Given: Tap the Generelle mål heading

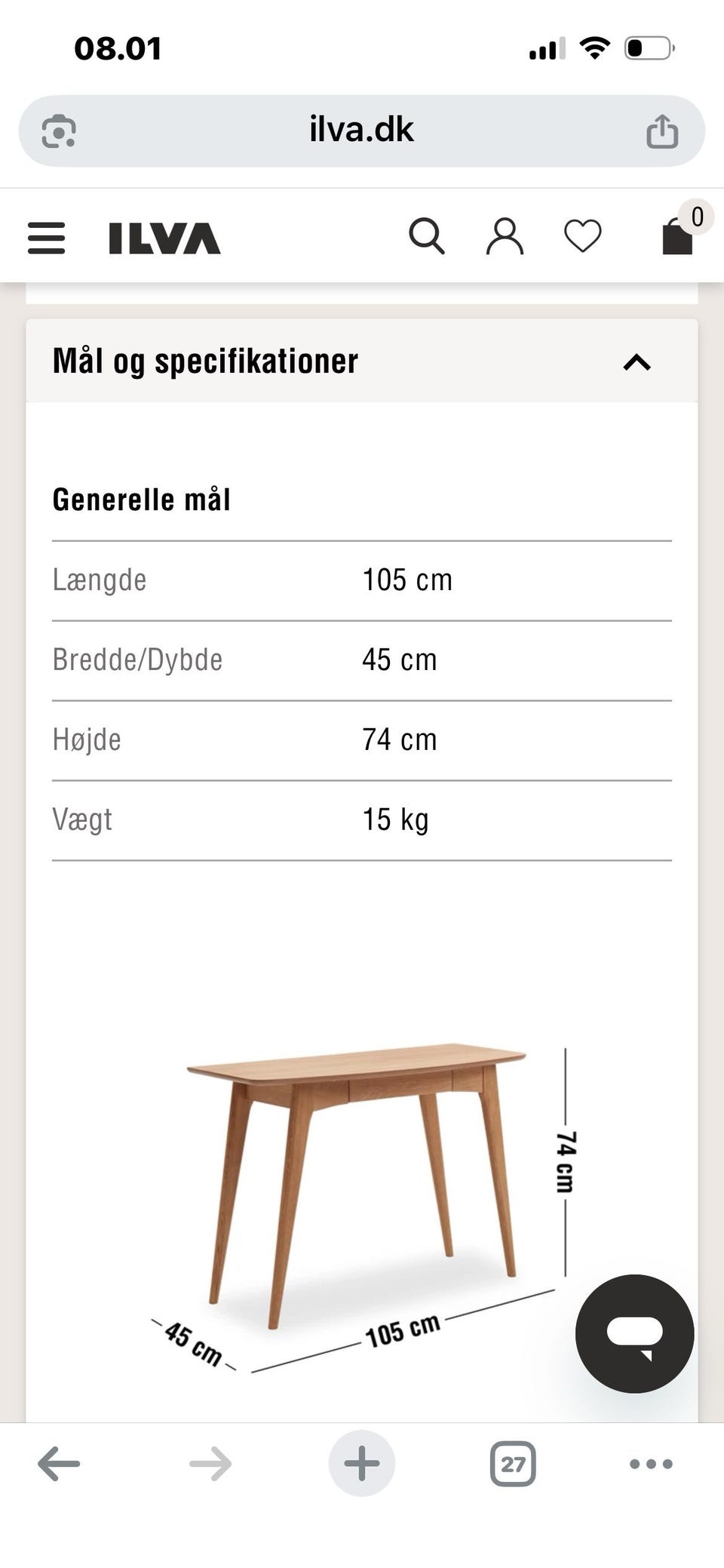Looking at the screenshot, I should 142,498.
